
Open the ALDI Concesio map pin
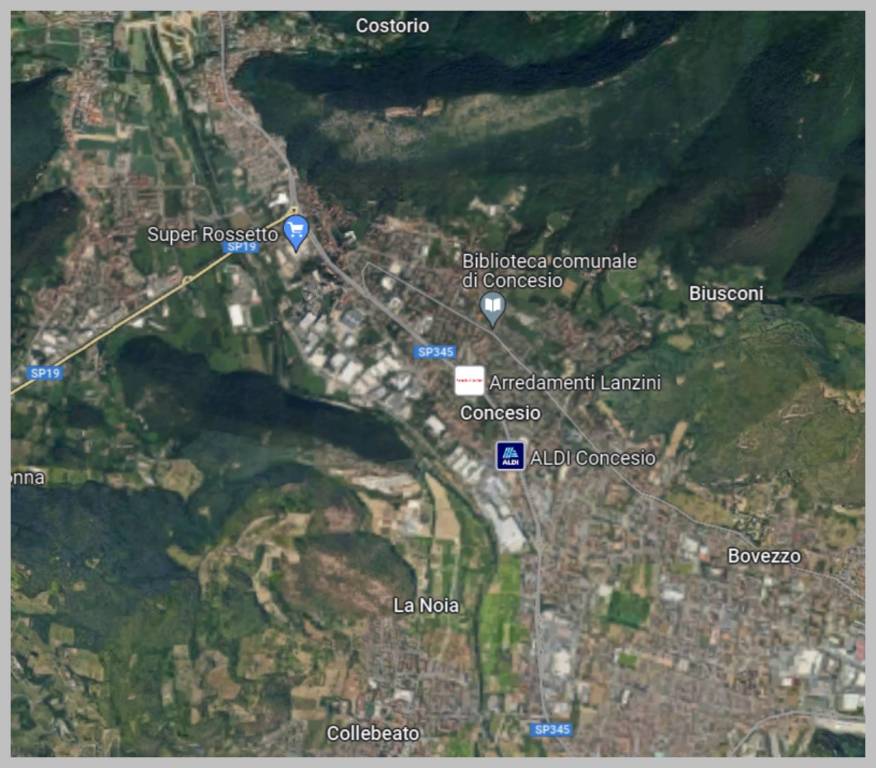(x=510, y=457)
